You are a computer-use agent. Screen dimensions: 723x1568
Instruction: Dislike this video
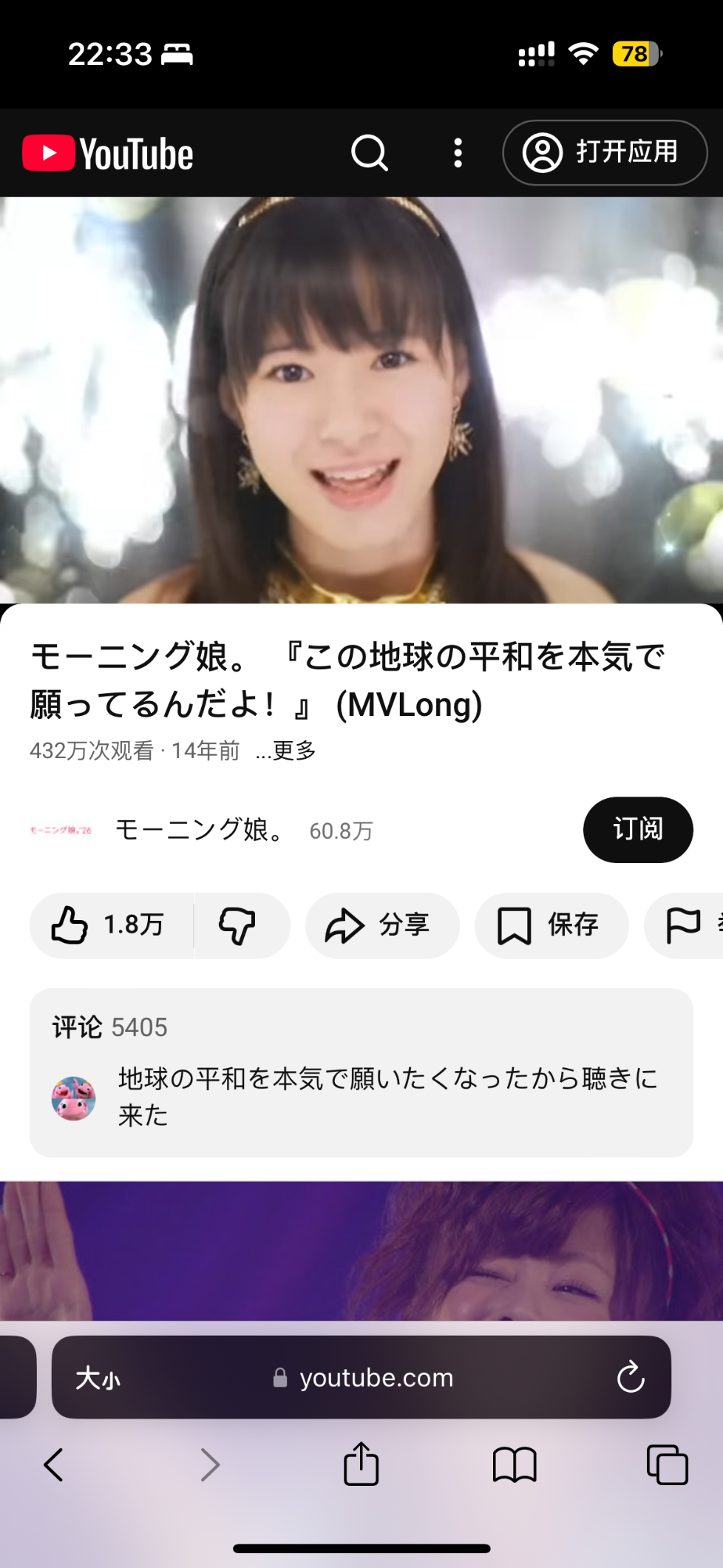pos(238,925)
